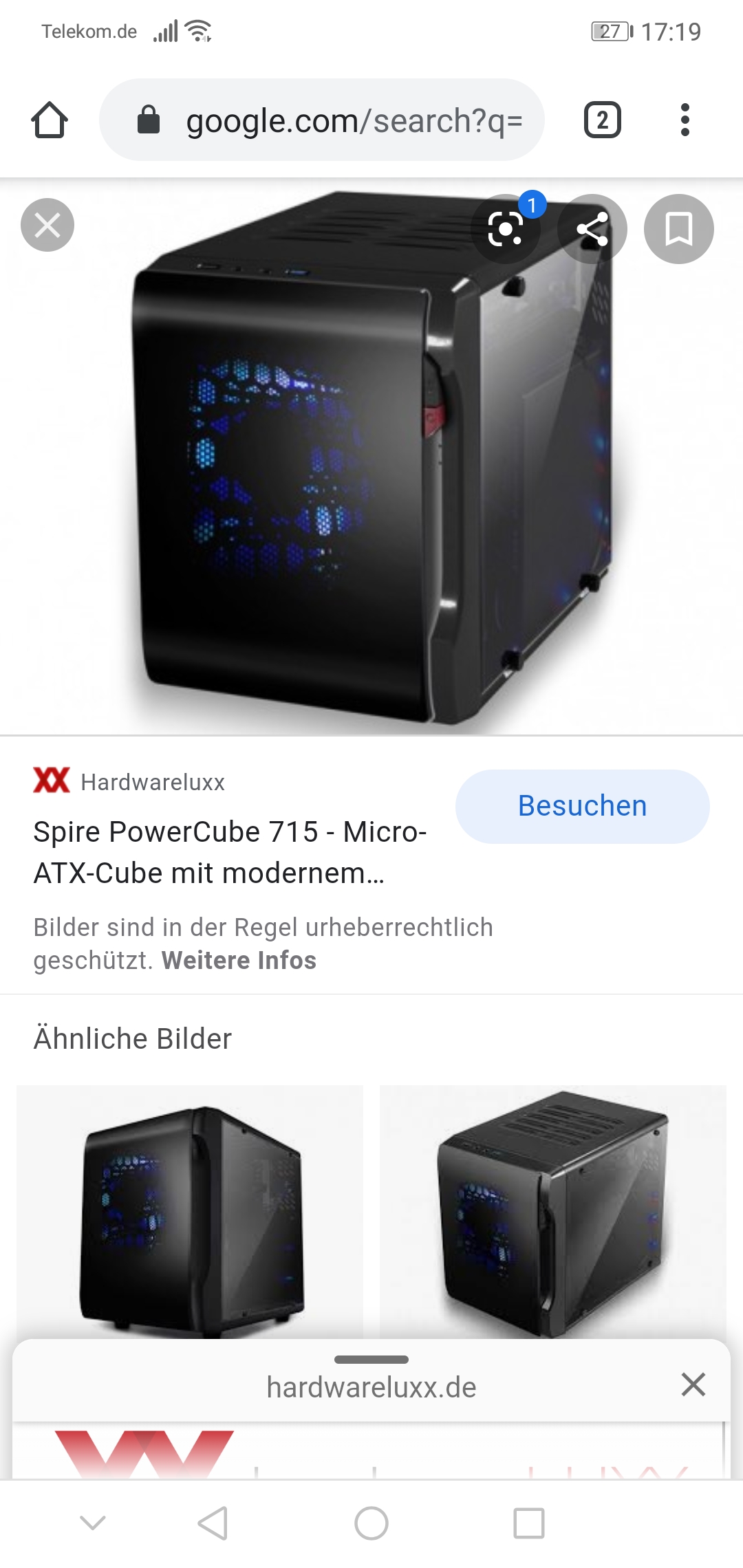Open the Spire PowerCube 715 result title
The height and width of the screenshot is (1568, 743).
click(230, 852)
